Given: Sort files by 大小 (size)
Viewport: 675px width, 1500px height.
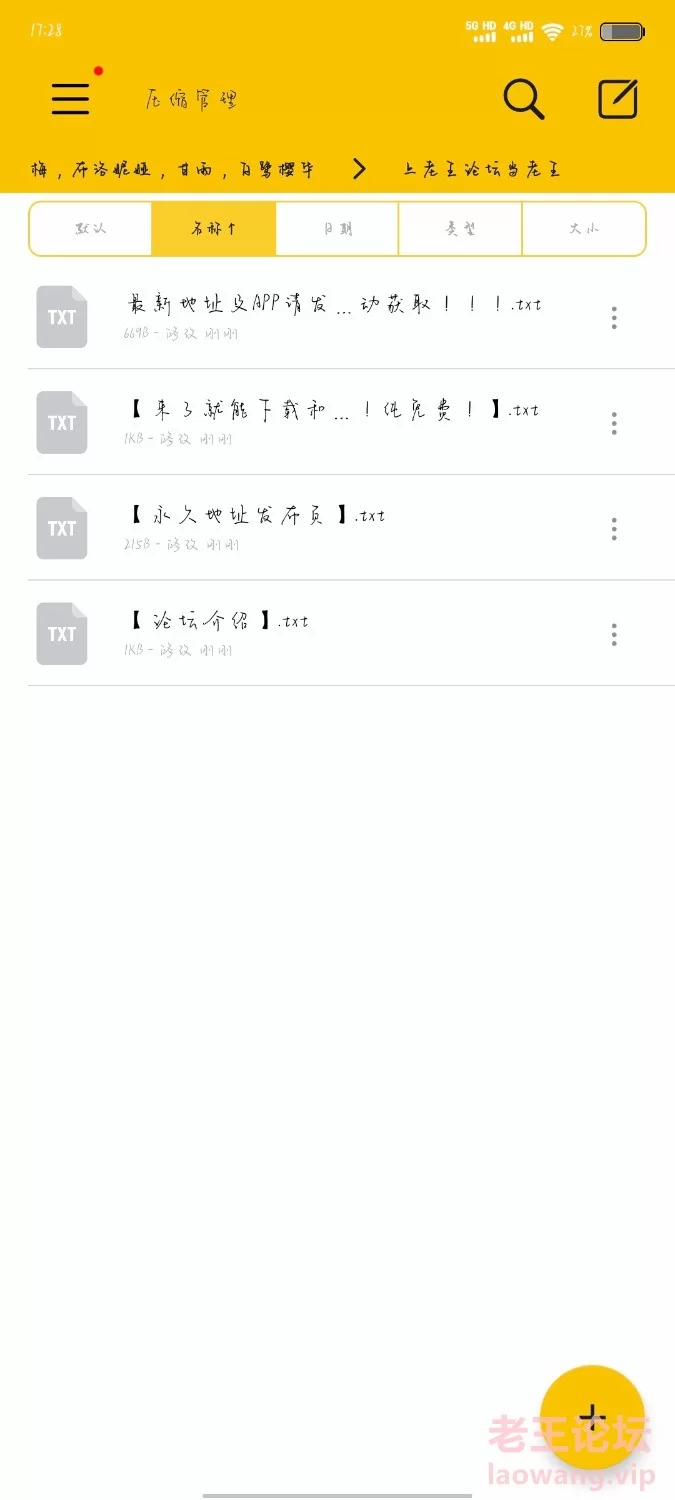Looking at the screenshot, I should point(584,229).
